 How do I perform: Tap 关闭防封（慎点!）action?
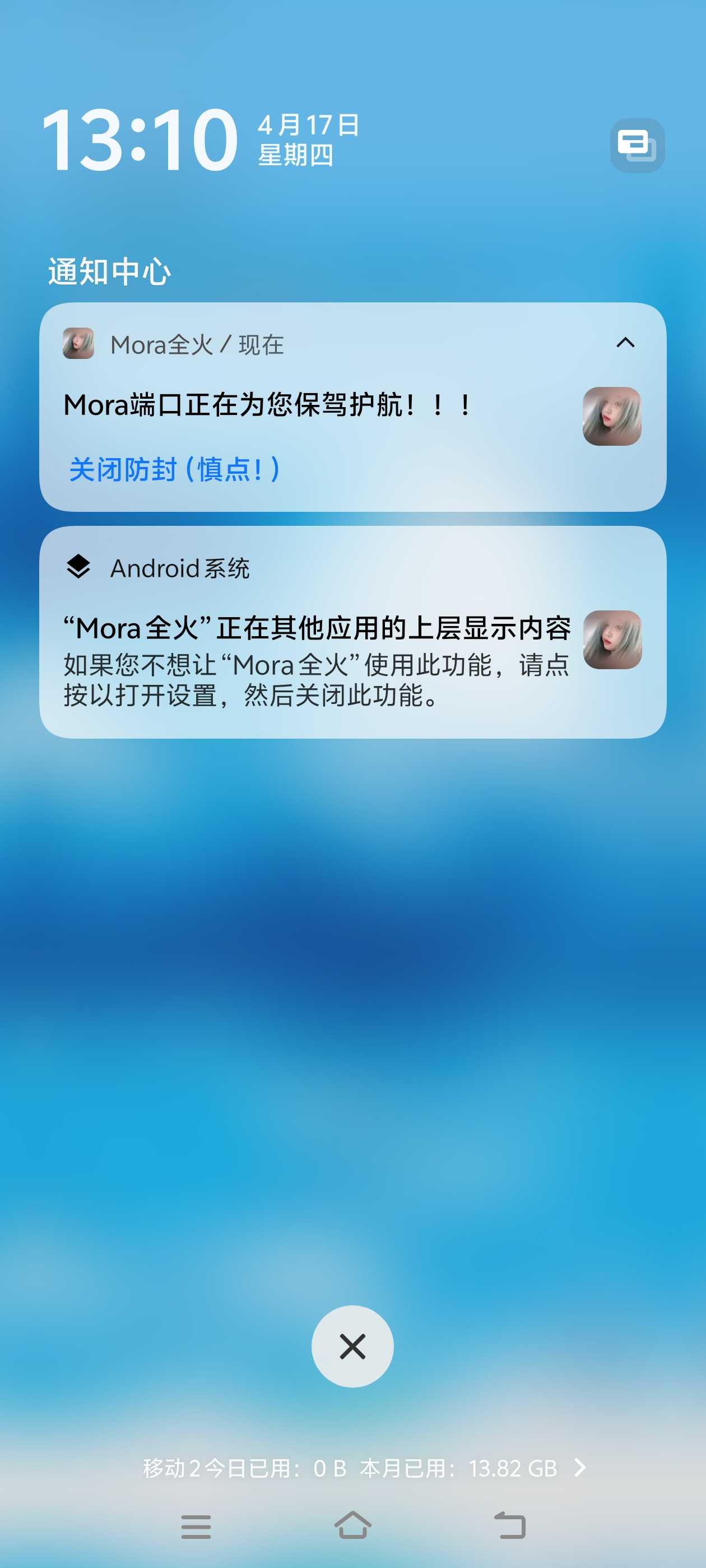(174, 469)
